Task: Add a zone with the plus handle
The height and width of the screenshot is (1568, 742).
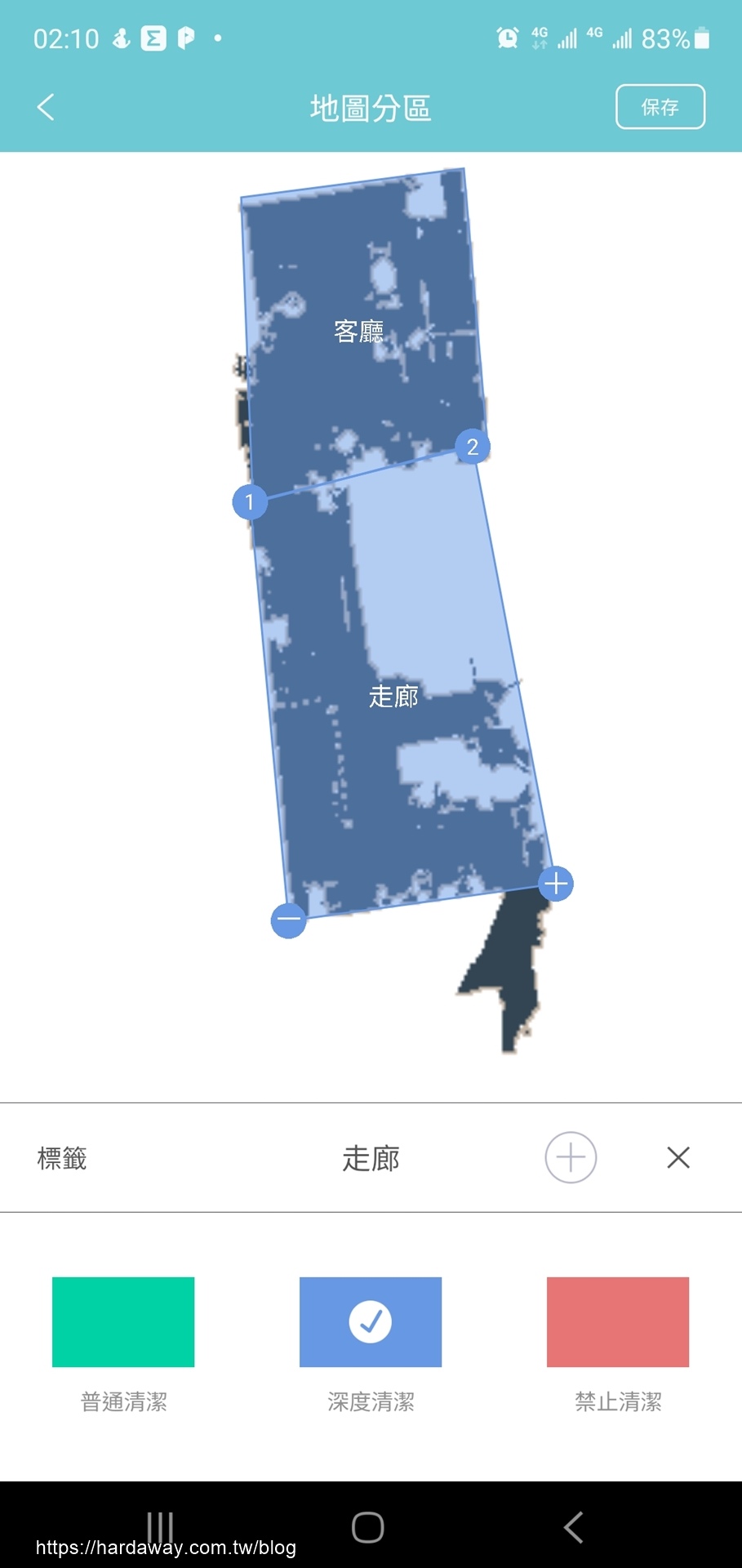Action: pyautogui.click(x=556, y=884)
